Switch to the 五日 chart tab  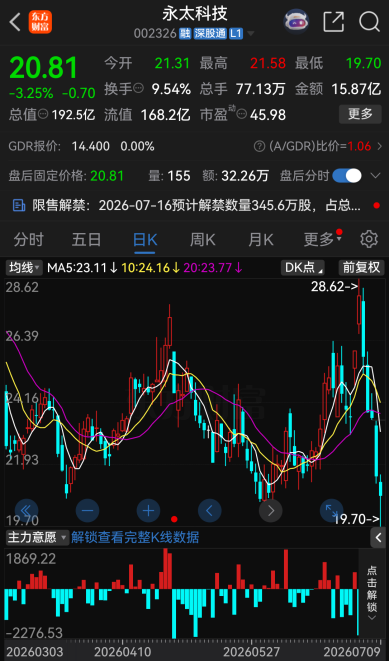pyautogui.click(x=86, y=240)
